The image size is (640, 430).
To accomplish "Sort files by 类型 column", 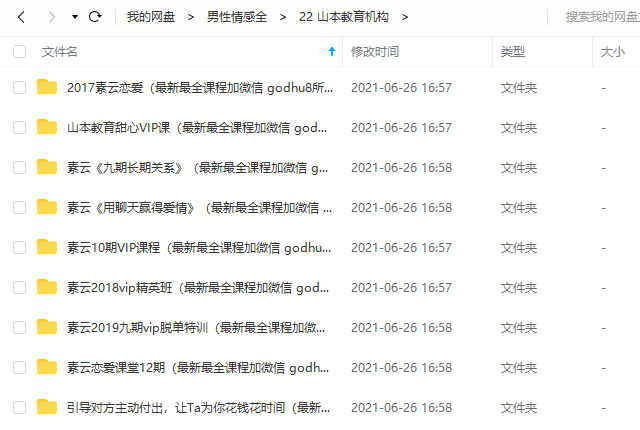I will pos(513,51).
